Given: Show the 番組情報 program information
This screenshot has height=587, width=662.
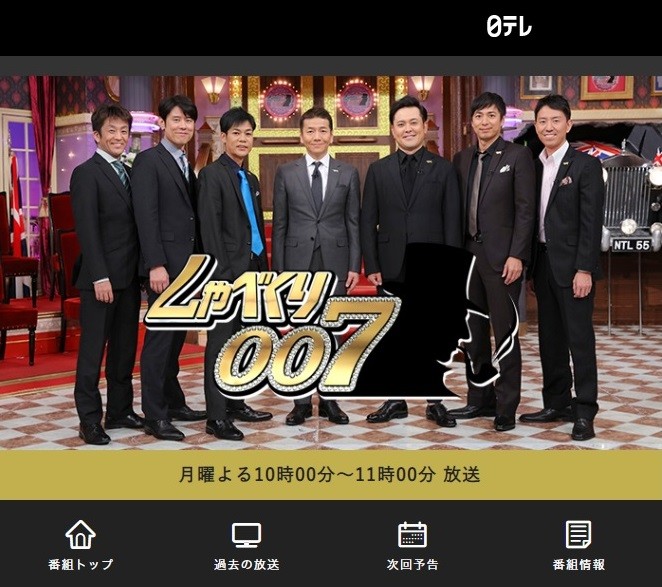Looking at the screenshot, I should pos(578,545).
